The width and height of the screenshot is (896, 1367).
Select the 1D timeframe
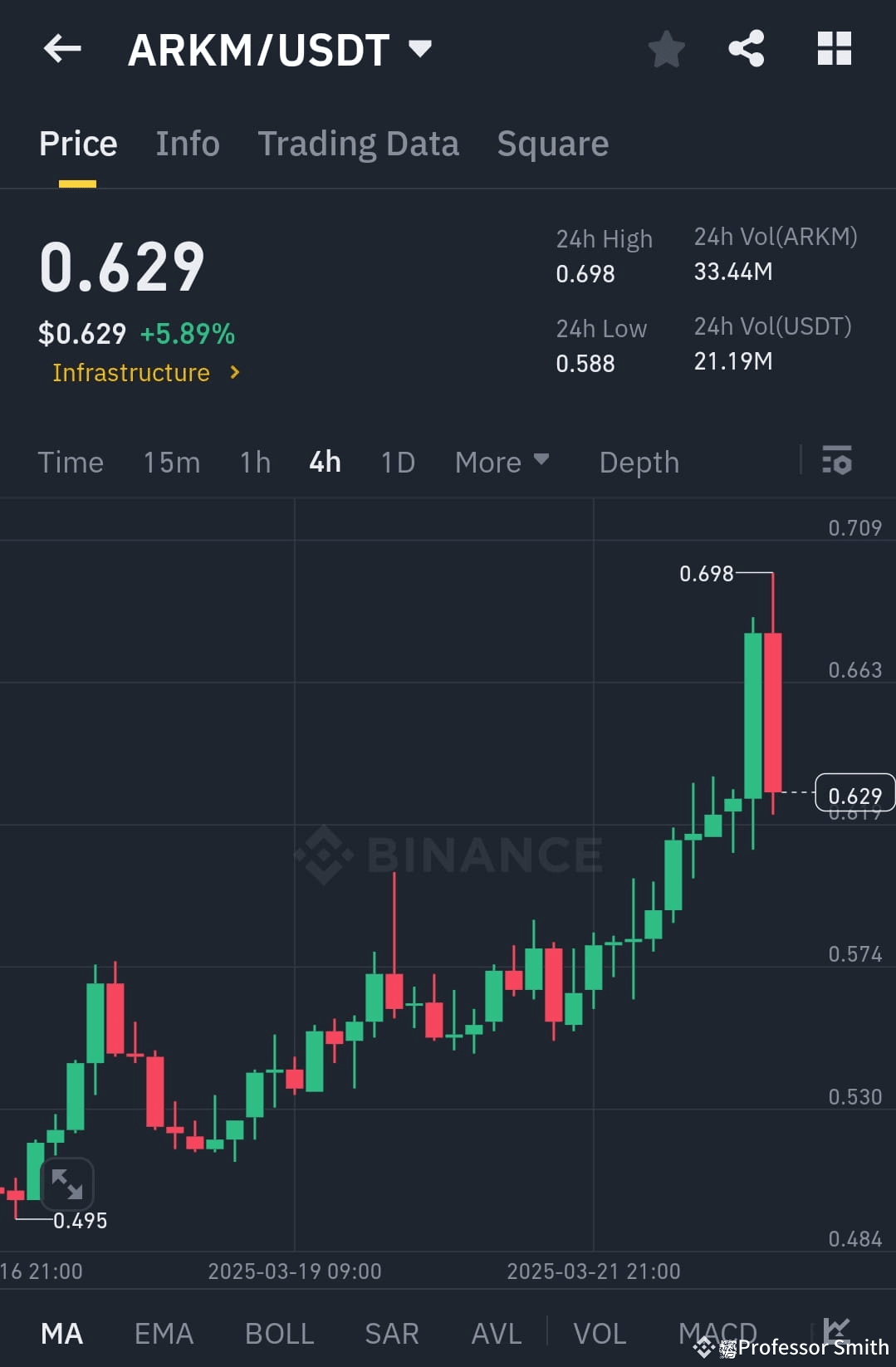click(397, 462)
